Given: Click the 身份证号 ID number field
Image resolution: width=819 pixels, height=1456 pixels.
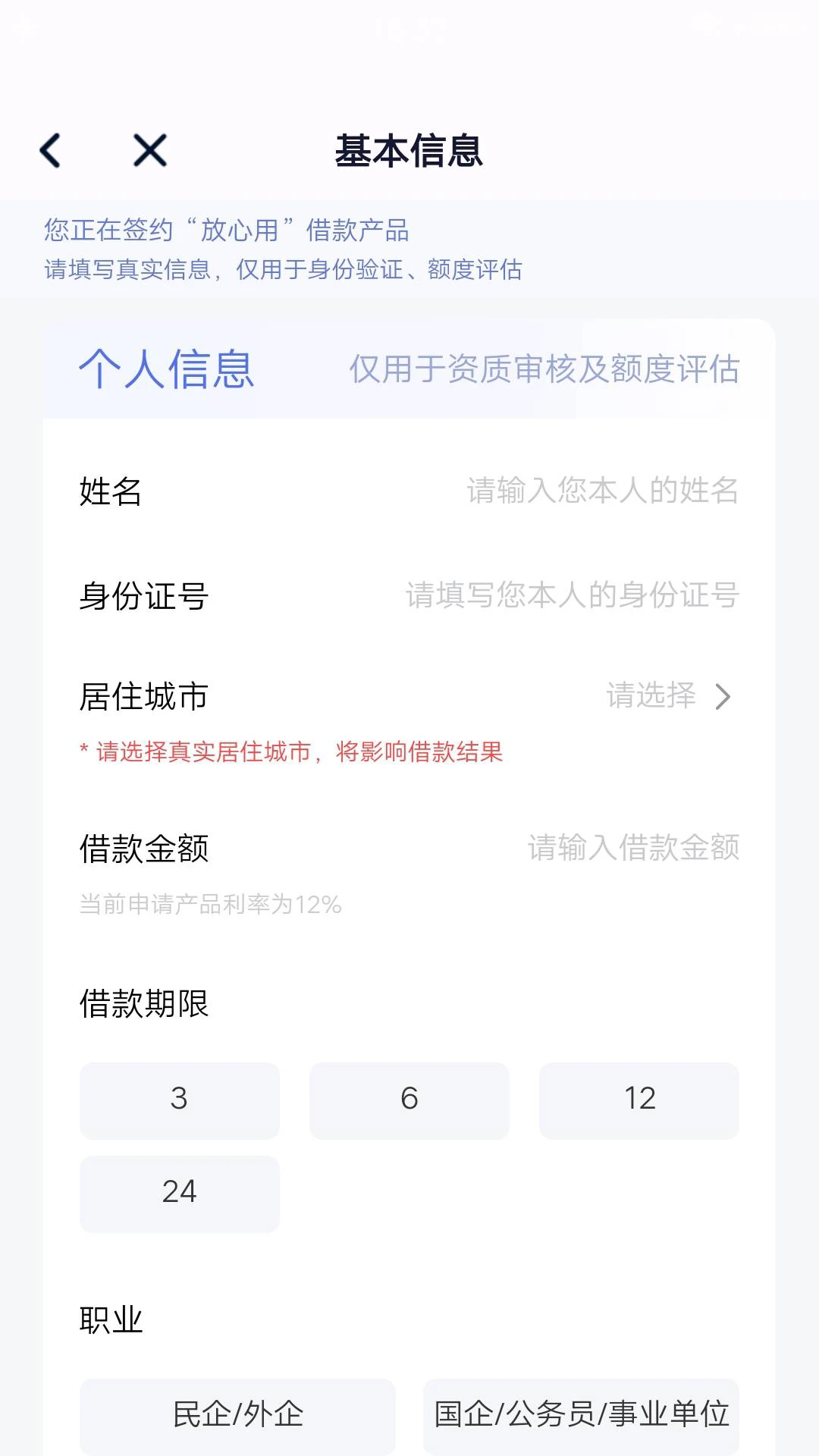Looking at the screenshot, I should 570,598.
